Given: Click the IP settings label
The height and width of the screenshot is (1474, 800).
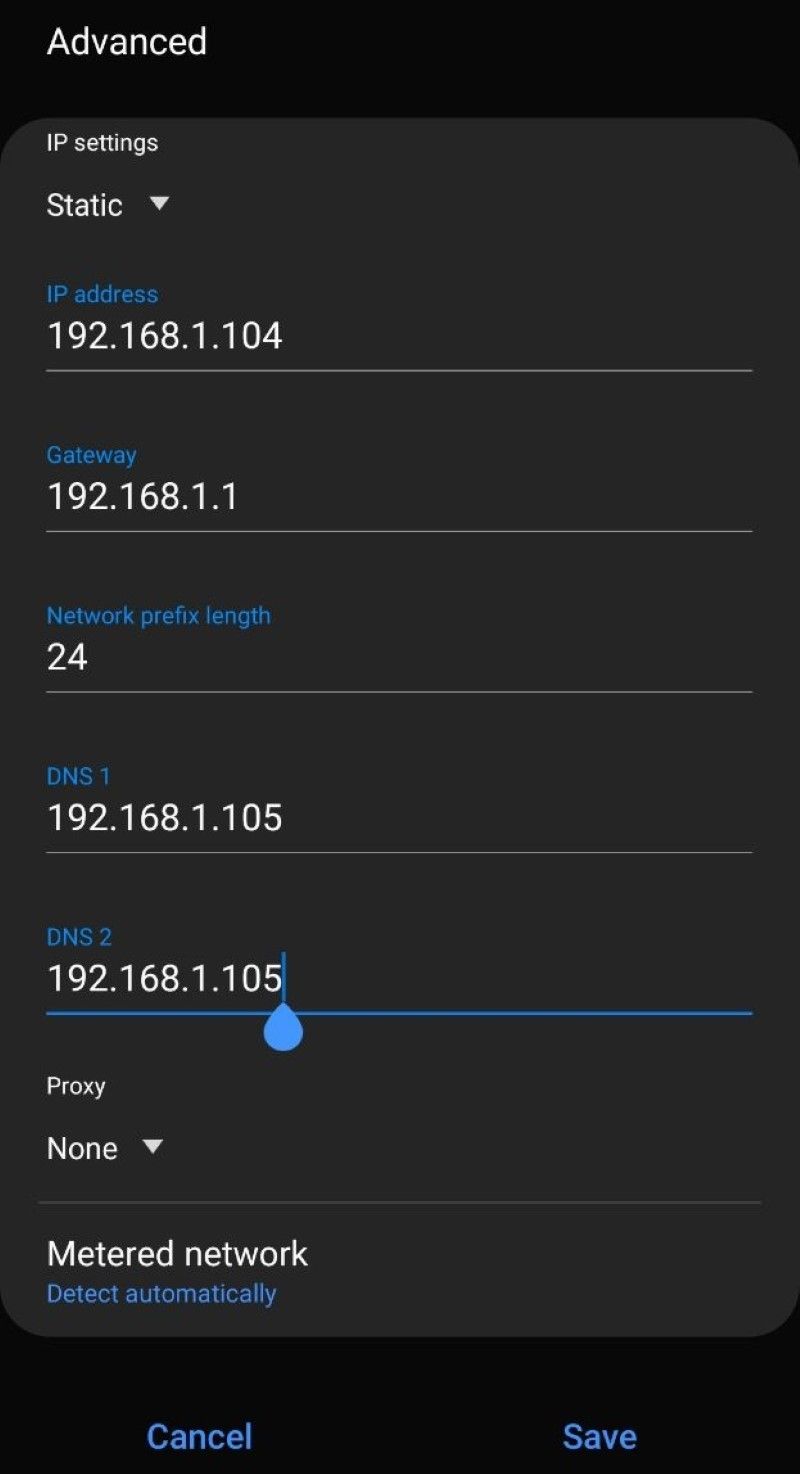Looking at the screenshot, I should pyautogui.click(x=101, y=142).
